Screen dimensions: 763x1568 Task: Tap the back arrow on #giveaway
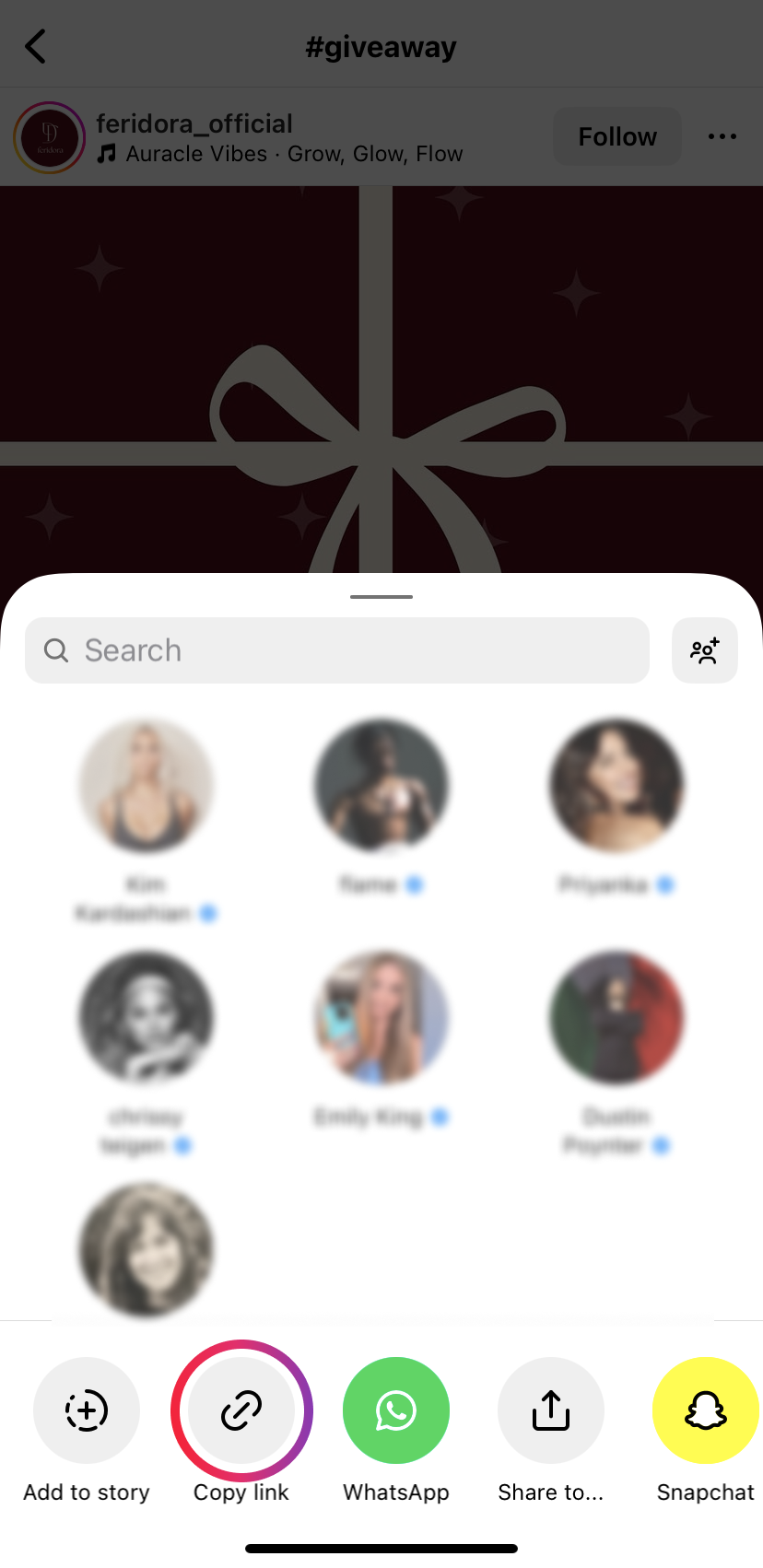coord(35,46)
